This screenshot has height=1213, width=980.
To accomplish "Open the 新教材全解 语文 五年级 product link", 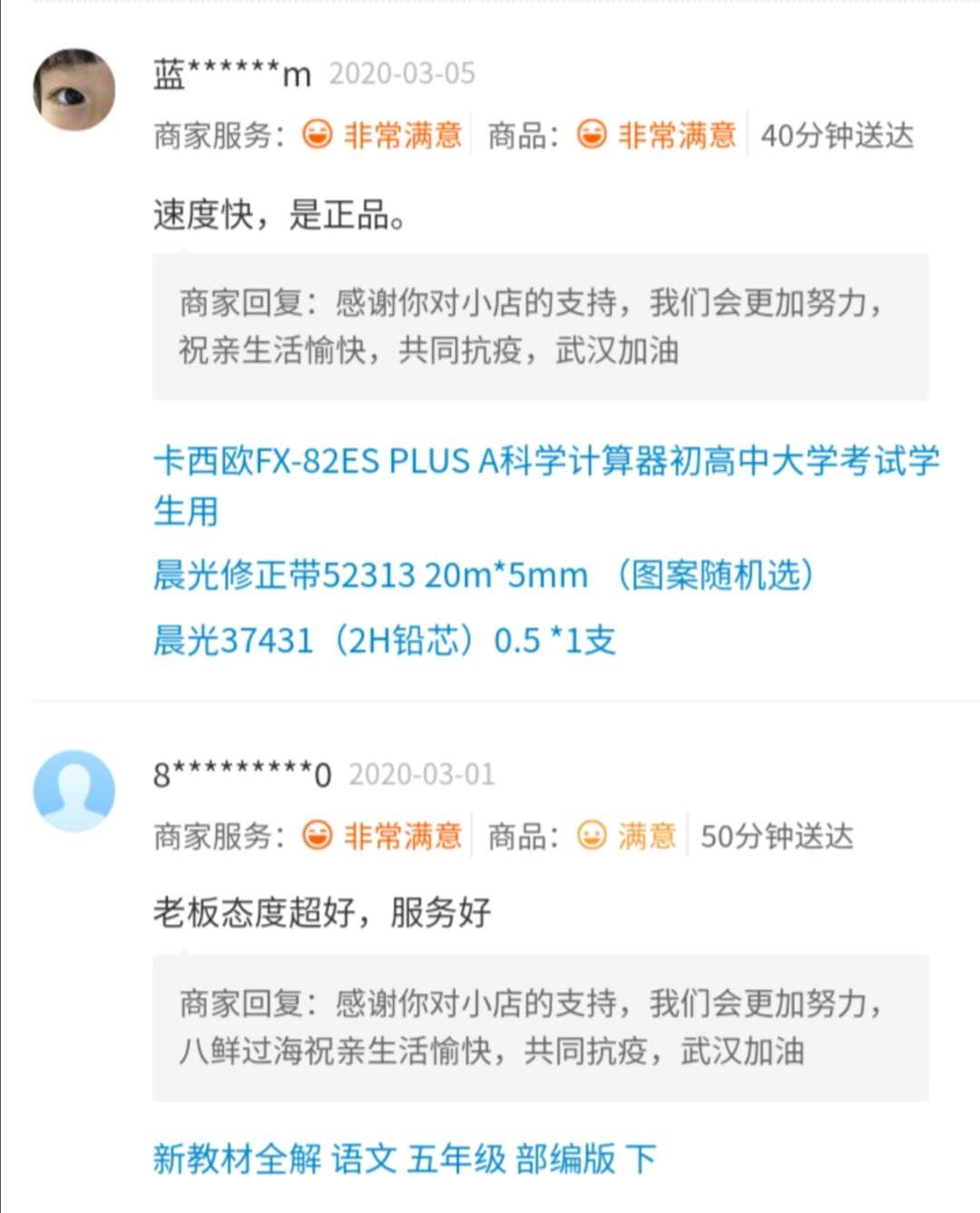I will 404,1159.
